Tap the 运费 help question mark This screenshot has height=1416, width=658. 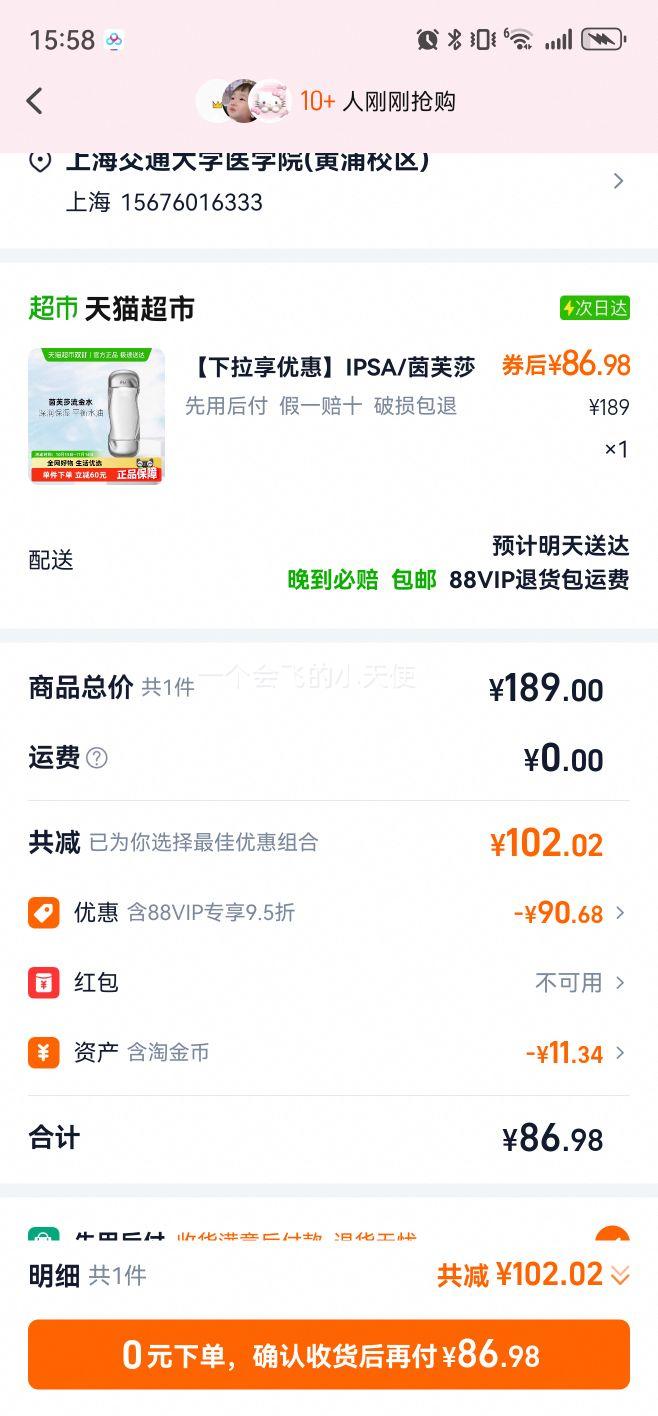point(97,758)
